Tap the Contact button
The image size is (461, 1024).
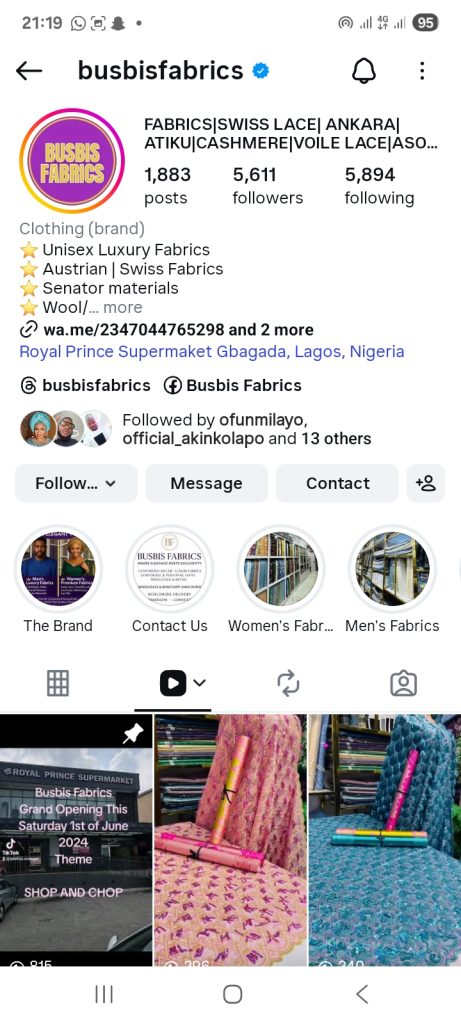(x=337, y=483)
